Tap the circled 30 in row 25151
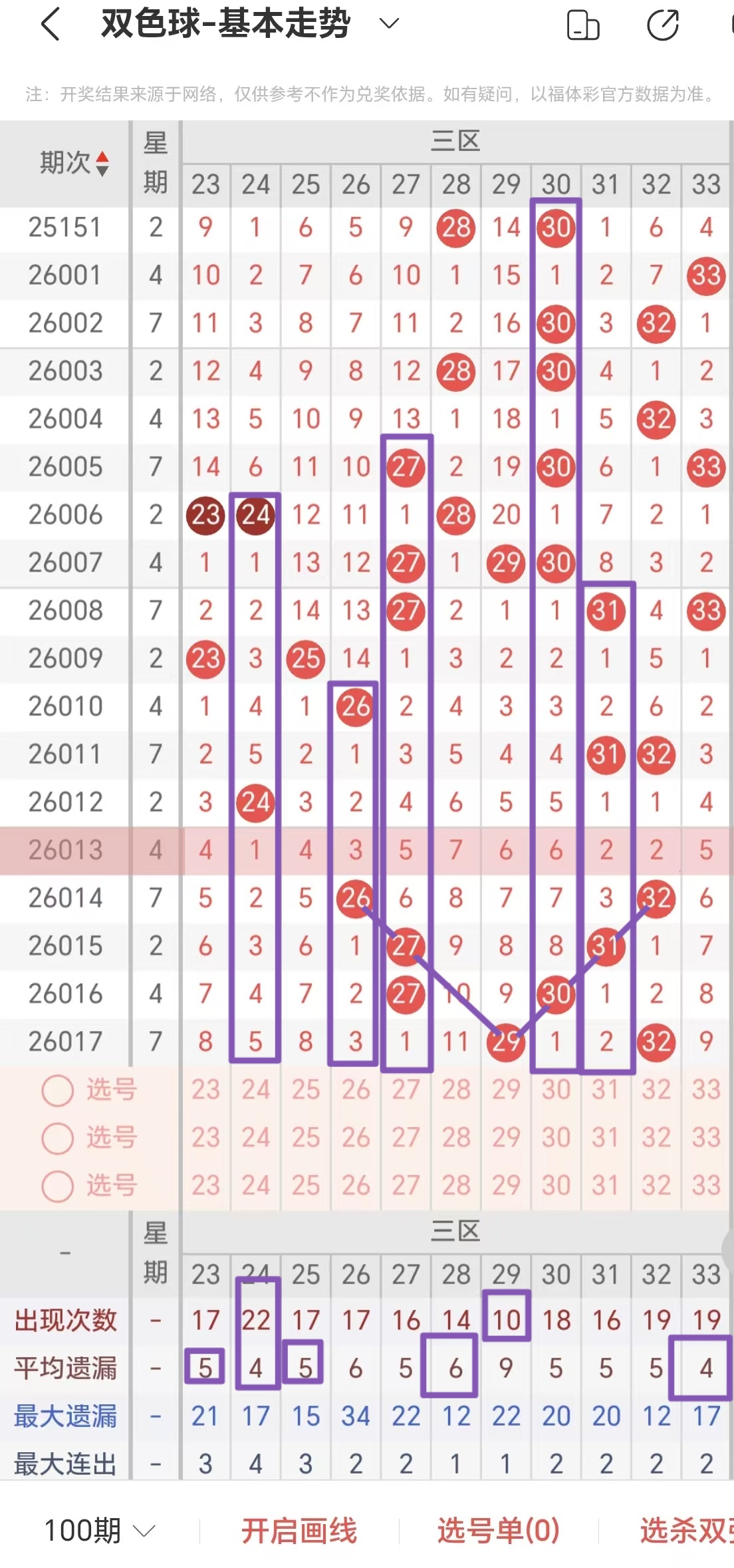This screenshot has height=1568, width=734. (556, 228)
